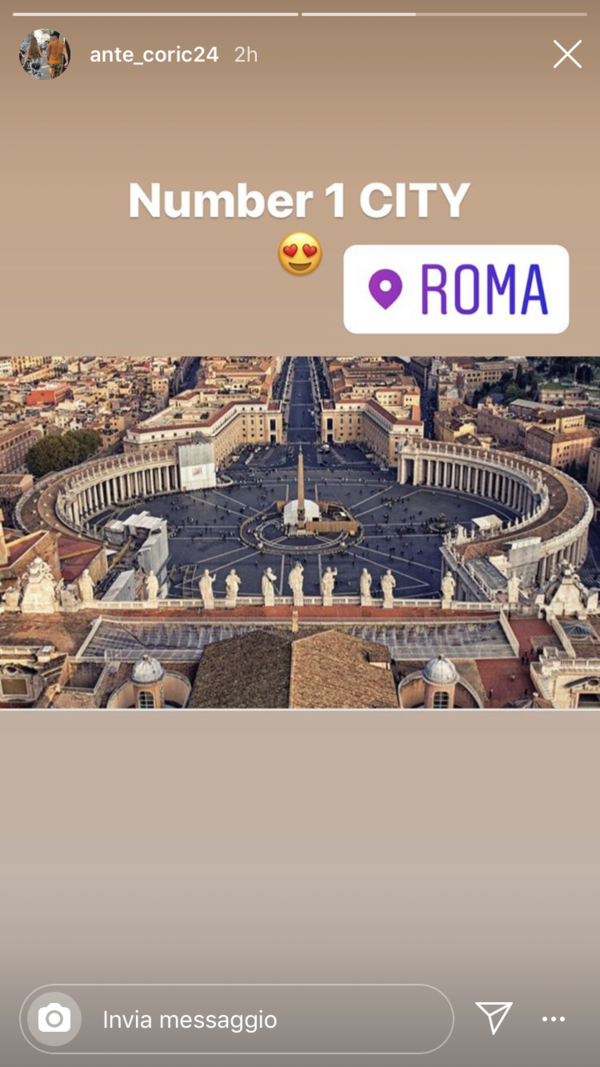Open the camera next to the message field

[x=54, y=1019]
